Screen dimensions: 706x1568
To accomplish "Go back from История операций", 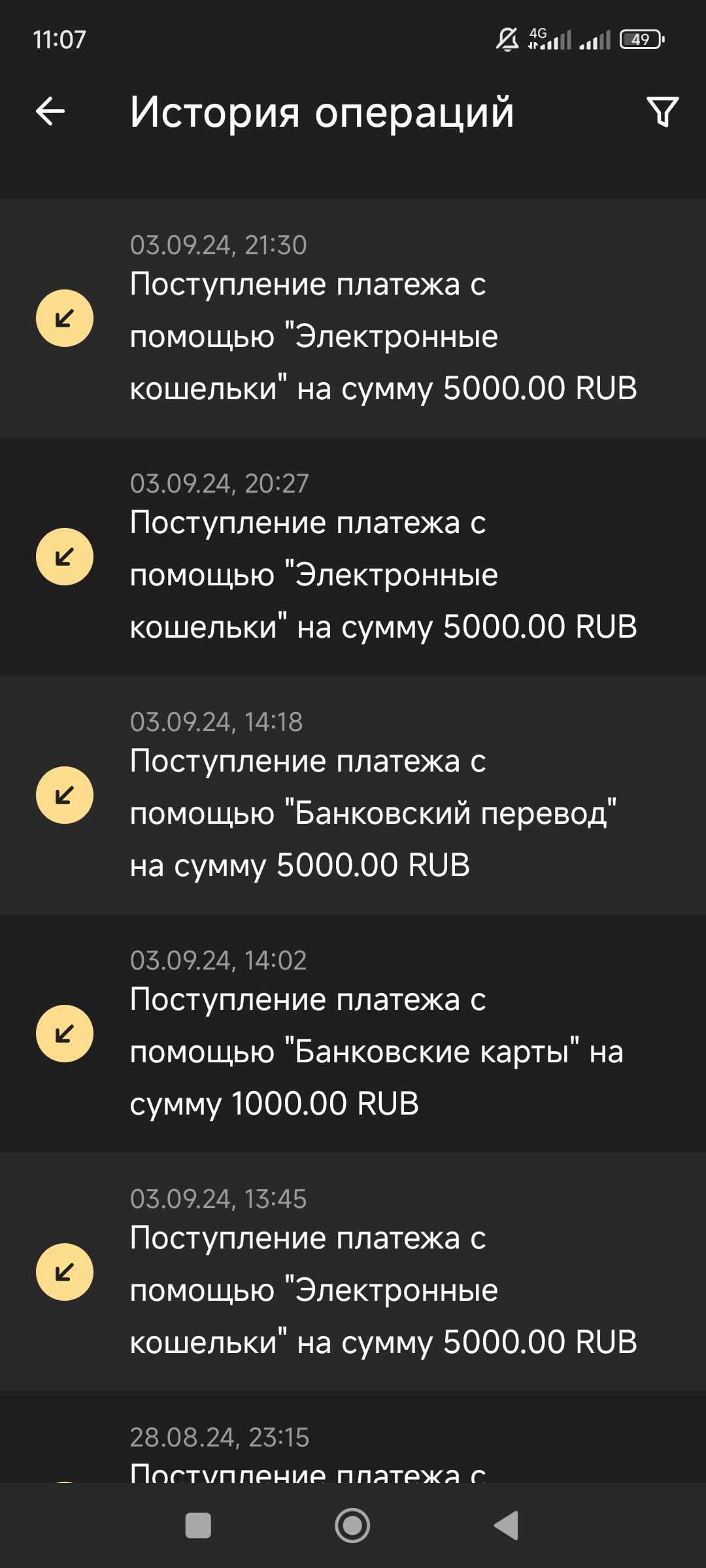I will [50, 111].
